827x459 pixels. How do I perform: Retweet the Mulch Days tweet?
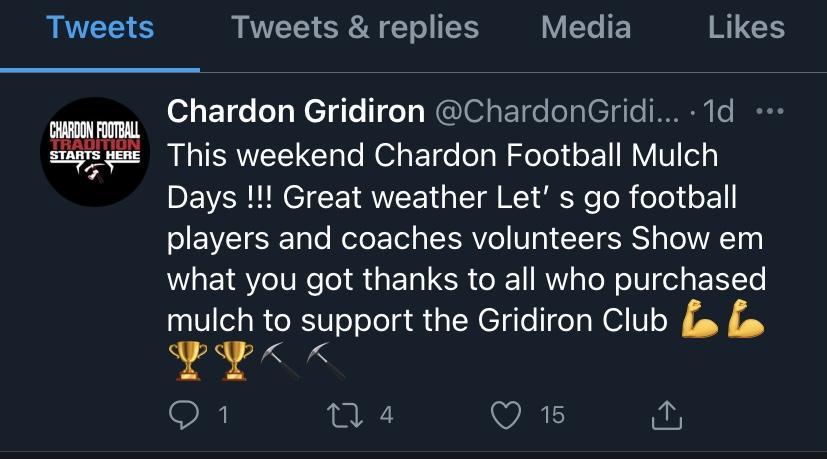(343, 414)
